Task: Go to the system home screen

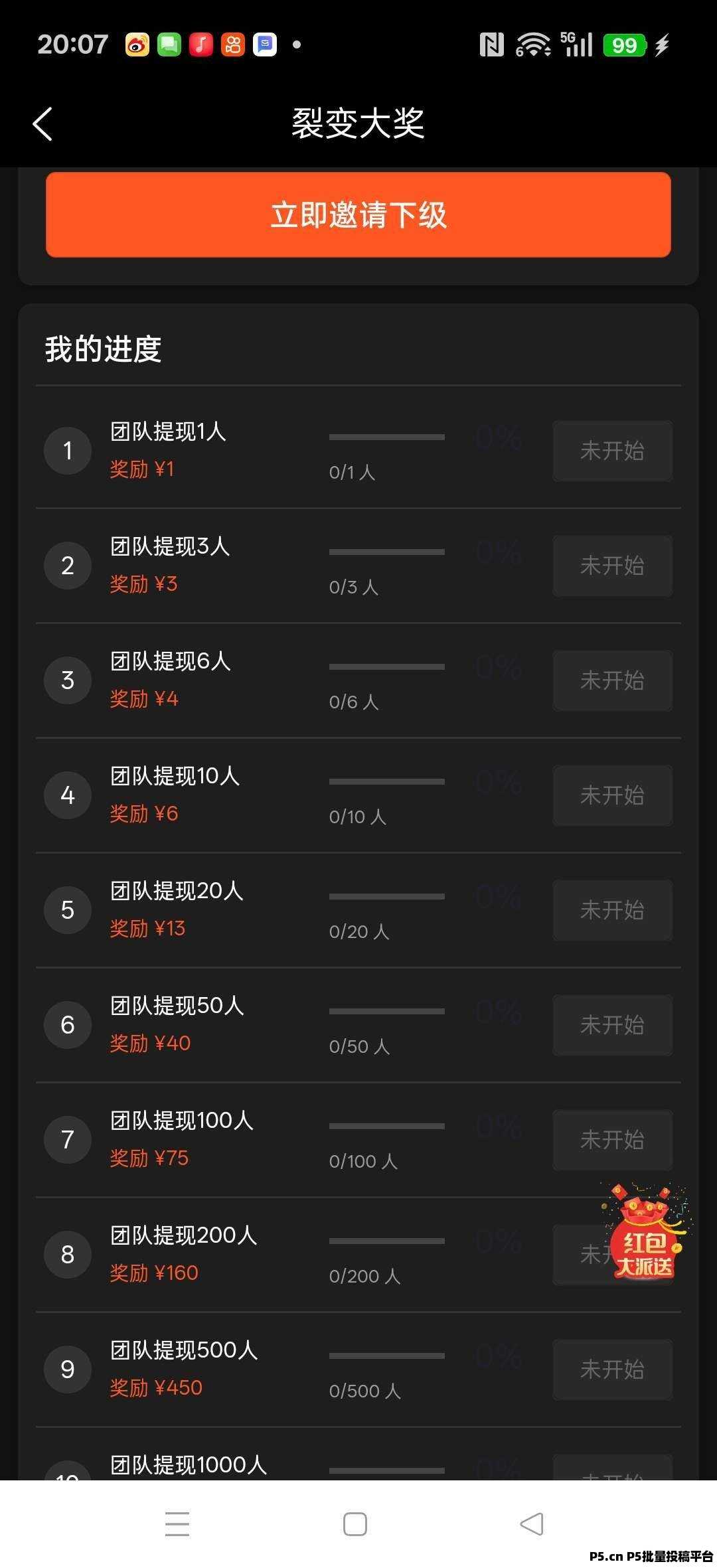Action: point(355,1524)
